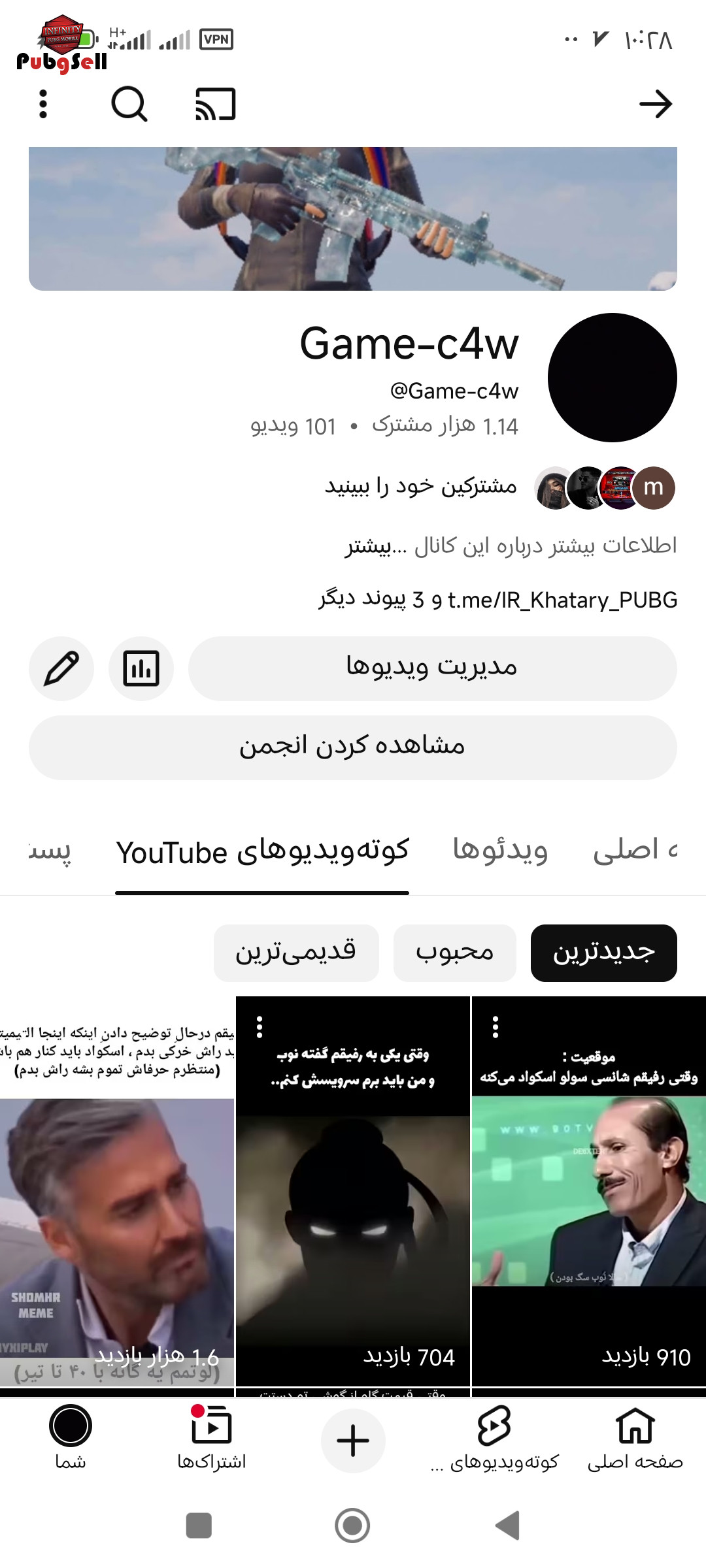This screenshot has height=1568, width=706.
Task: Tap مدیریت ویدیوها button
Action: click(x=432, y=668)
